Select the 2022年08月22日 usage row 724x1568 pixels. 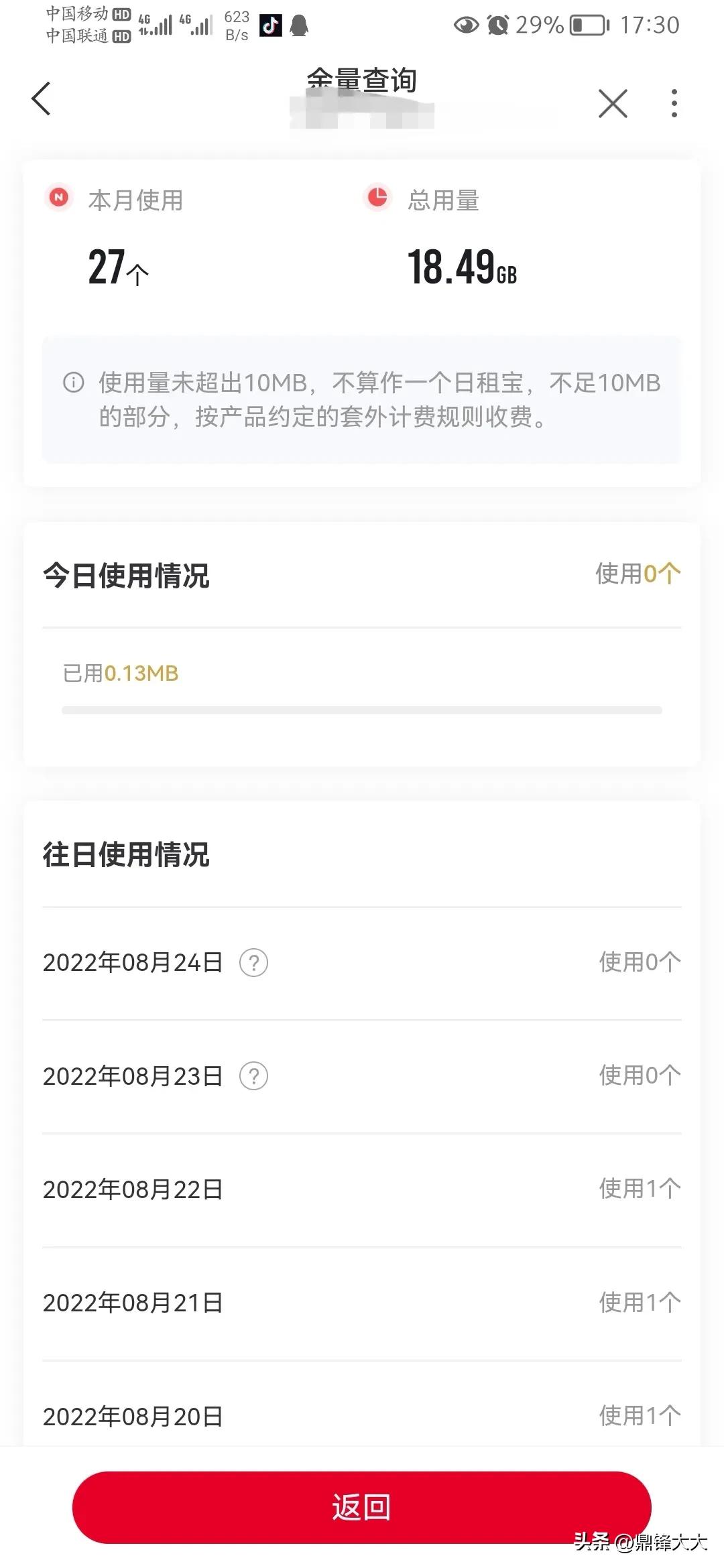(x=362, y=1189)
